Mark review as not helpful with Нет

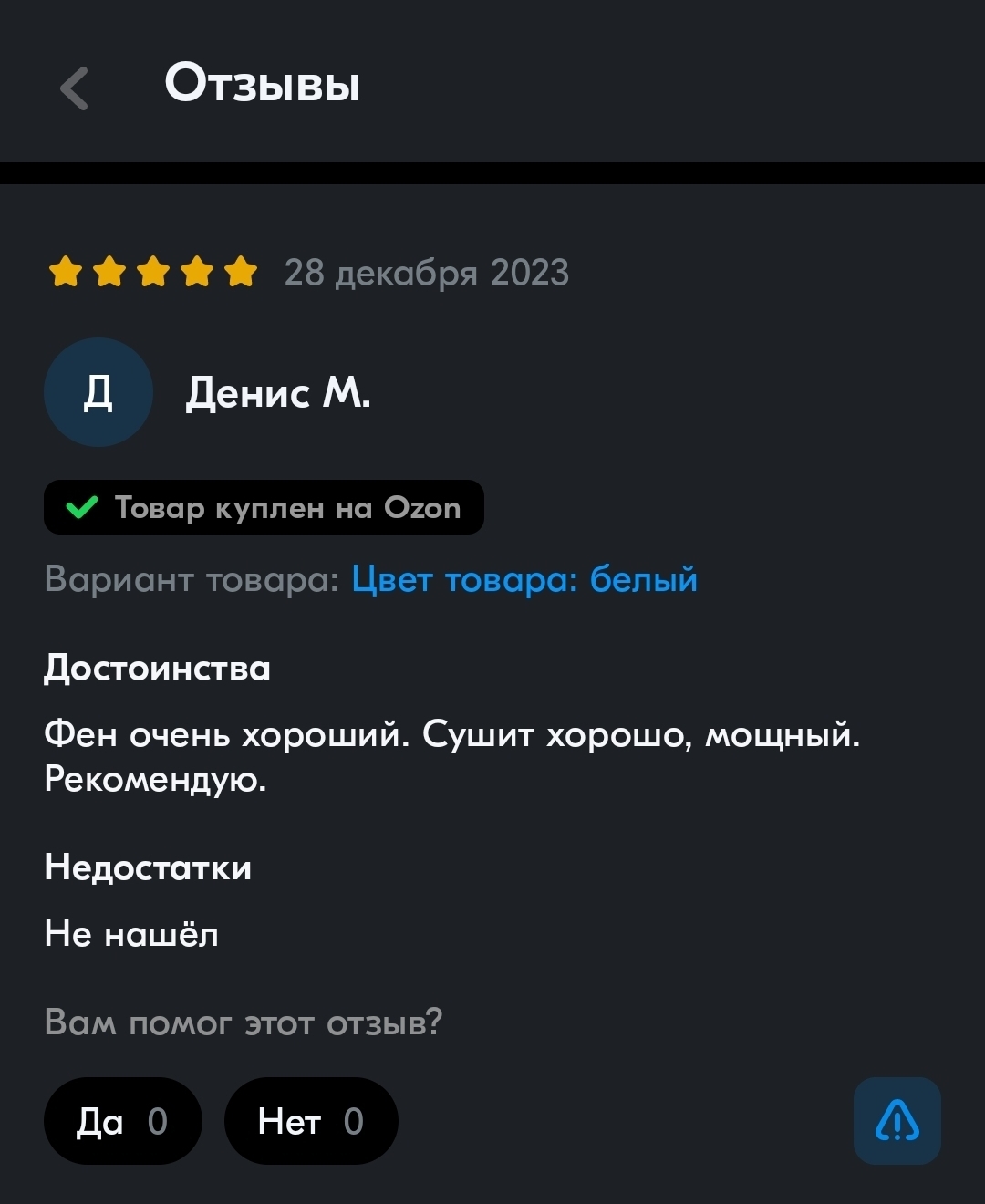pyautogui.click(x=311, y=1121)
